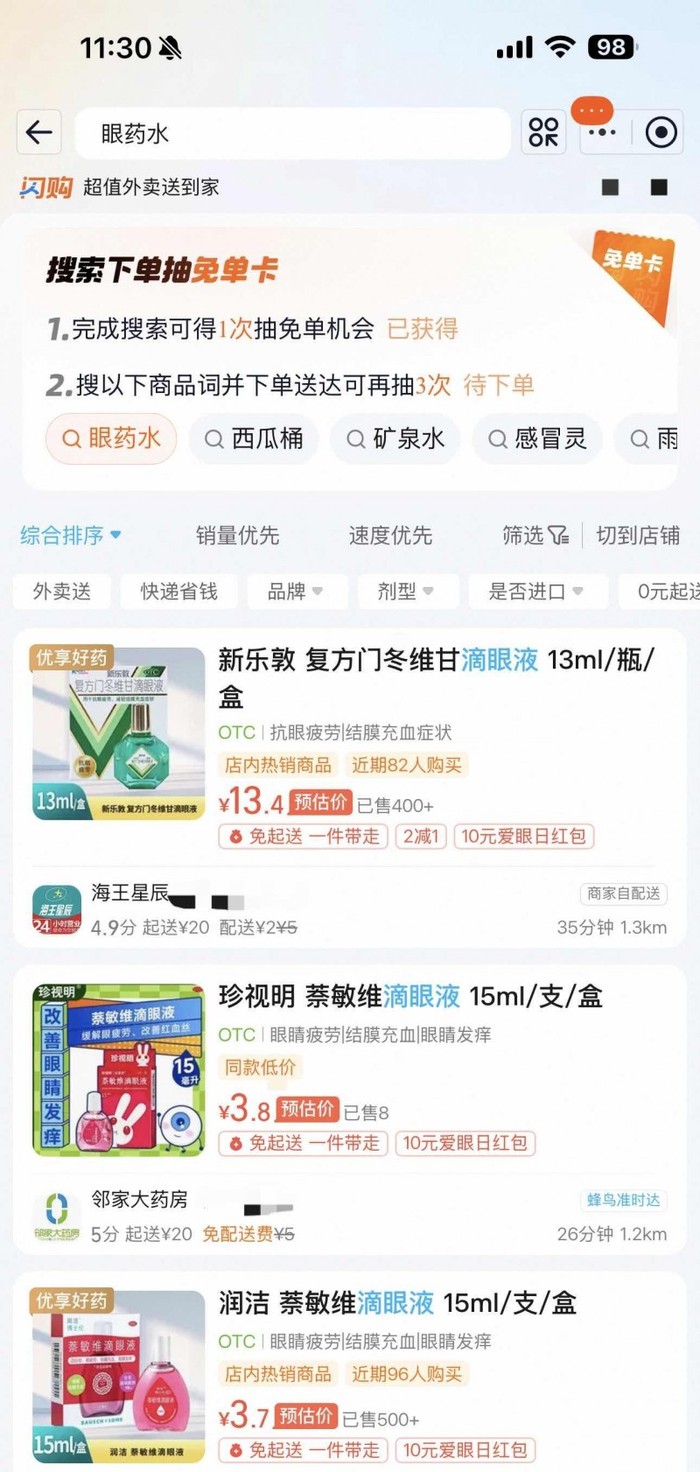This screenshot has width=700, height=1472.
Task: Expand the 品牌 brand dropdown
Action: (296, 591)
